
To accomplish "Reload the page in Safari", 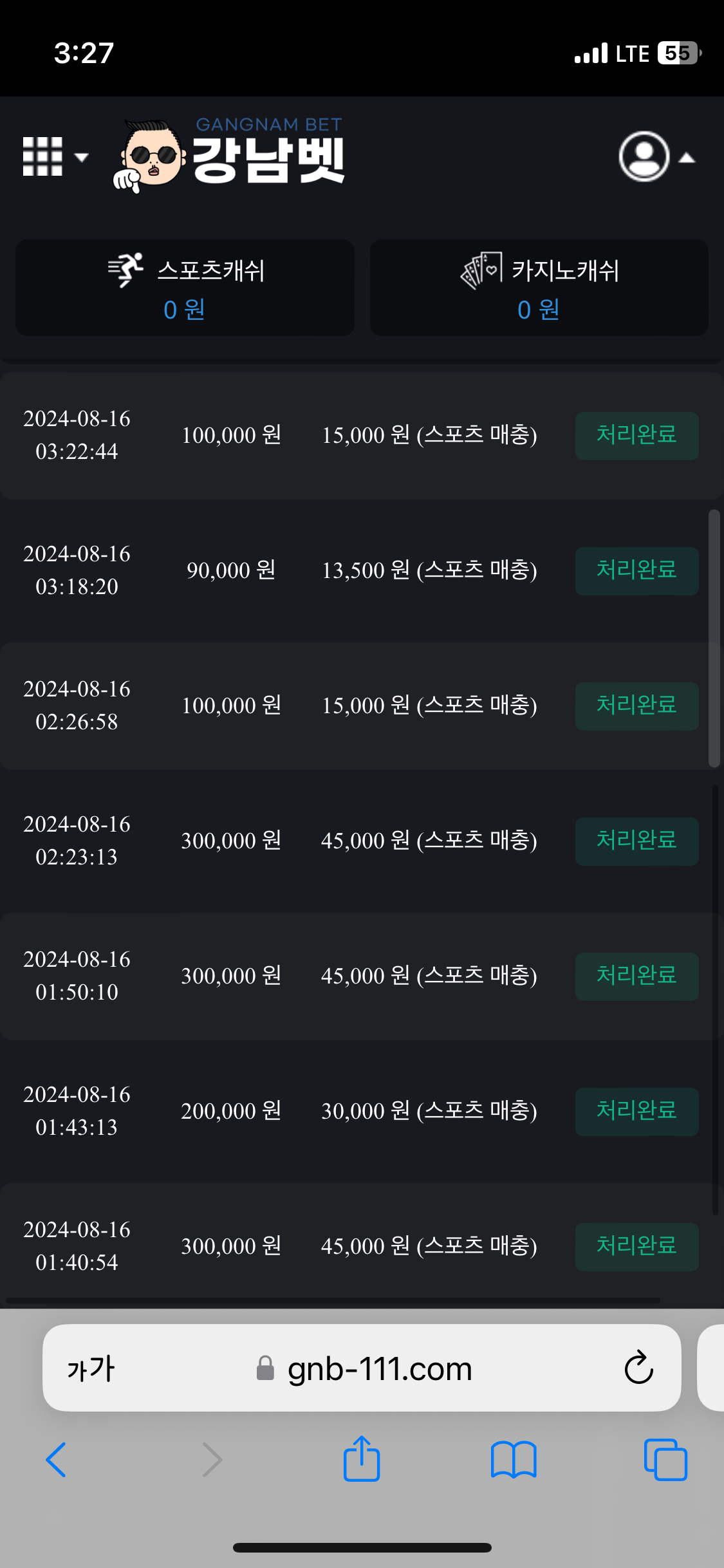I will 638,1368.
